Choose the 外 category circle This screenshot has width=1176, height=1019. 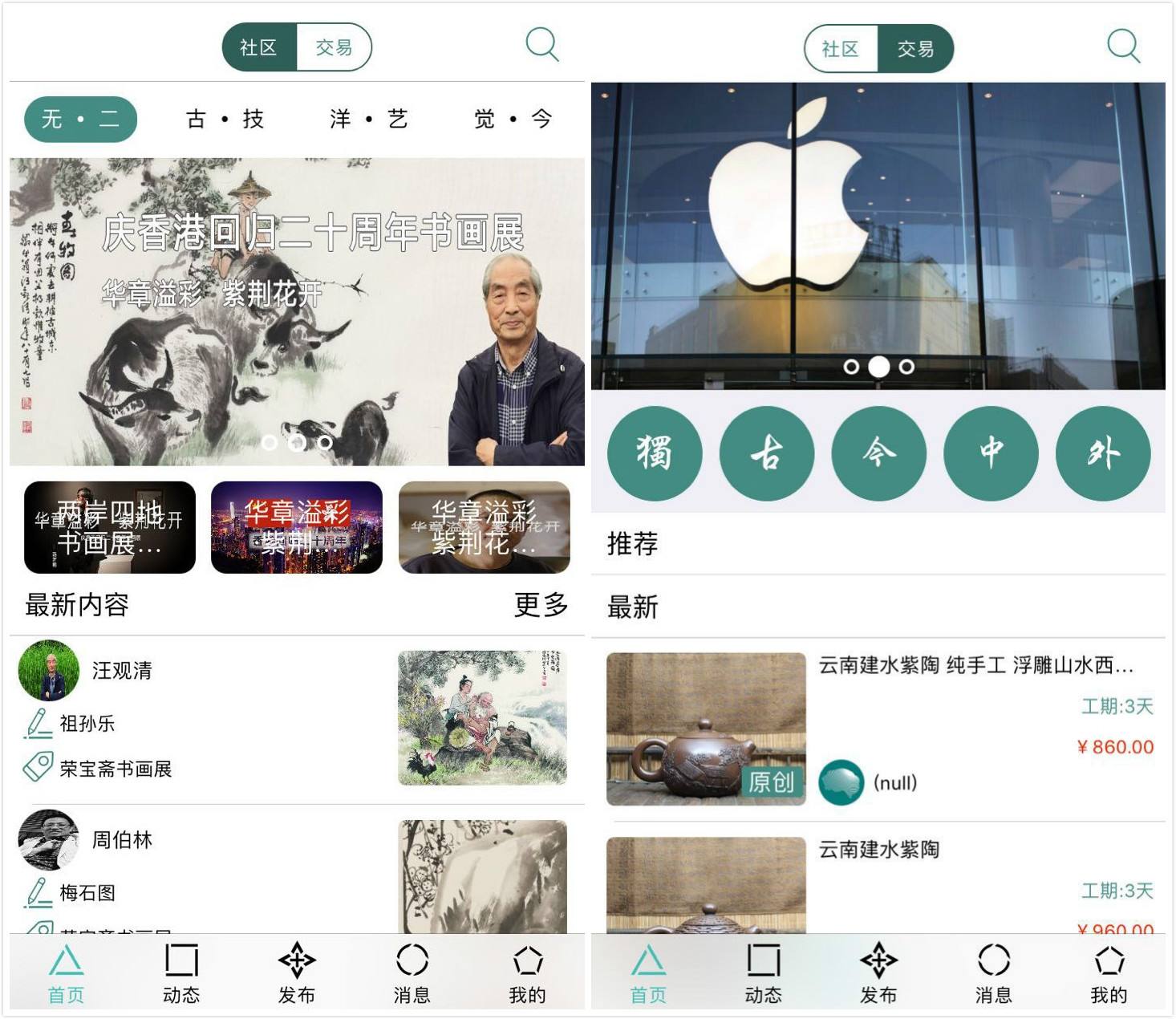[1103, 453]
